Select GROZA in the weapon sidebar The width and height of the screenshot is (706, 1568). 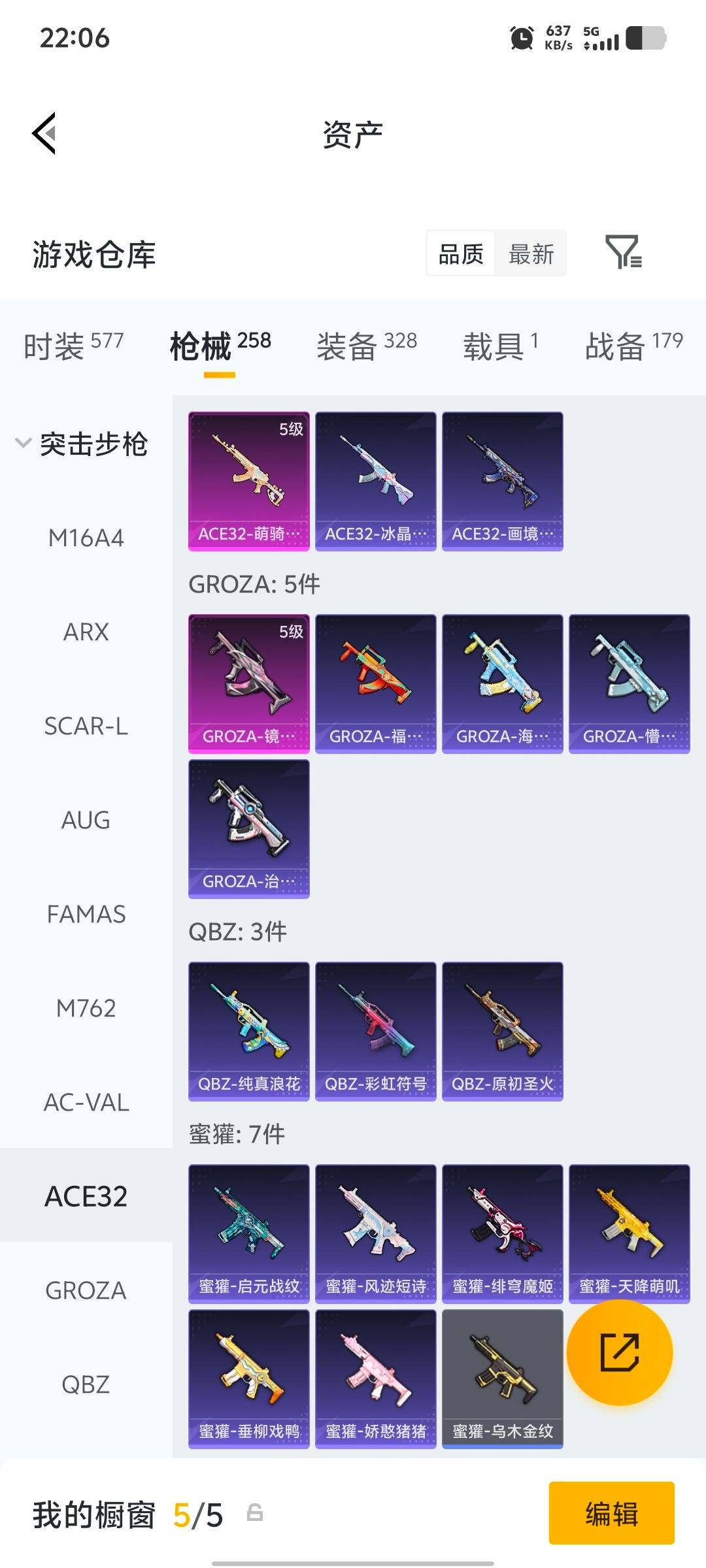click(x=86, y=1290)
